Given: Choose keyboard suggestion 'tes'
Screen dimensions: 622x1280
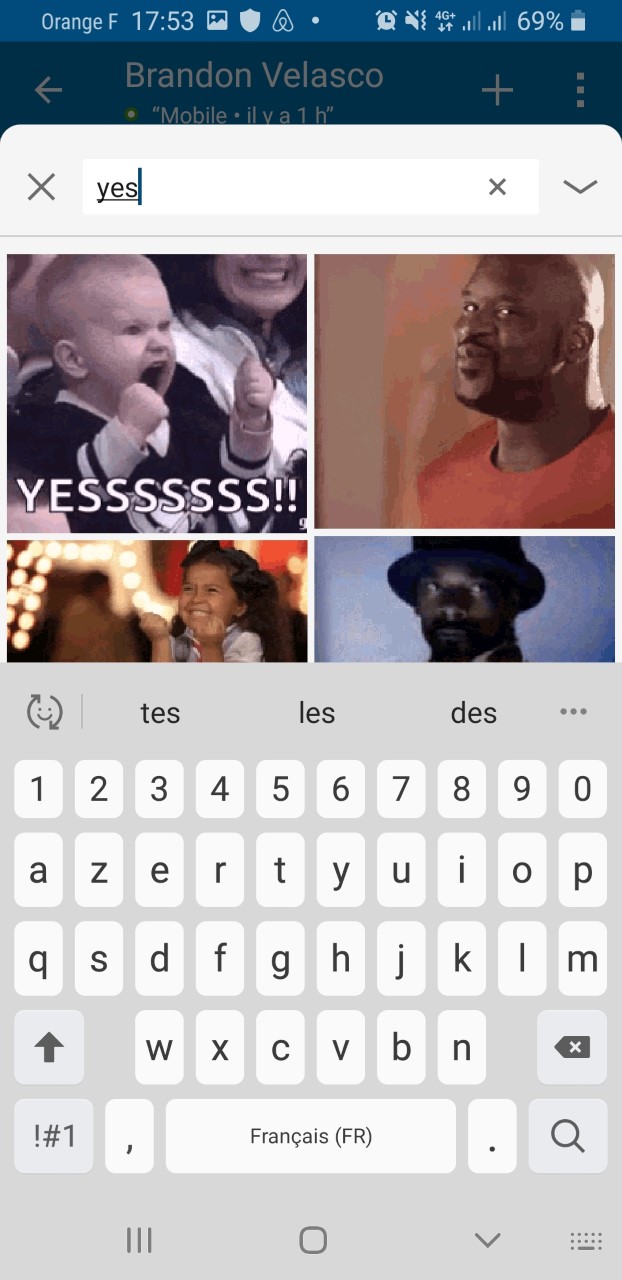Looking at the screenshot, I should pyautogui.click(x=160, y=713).
